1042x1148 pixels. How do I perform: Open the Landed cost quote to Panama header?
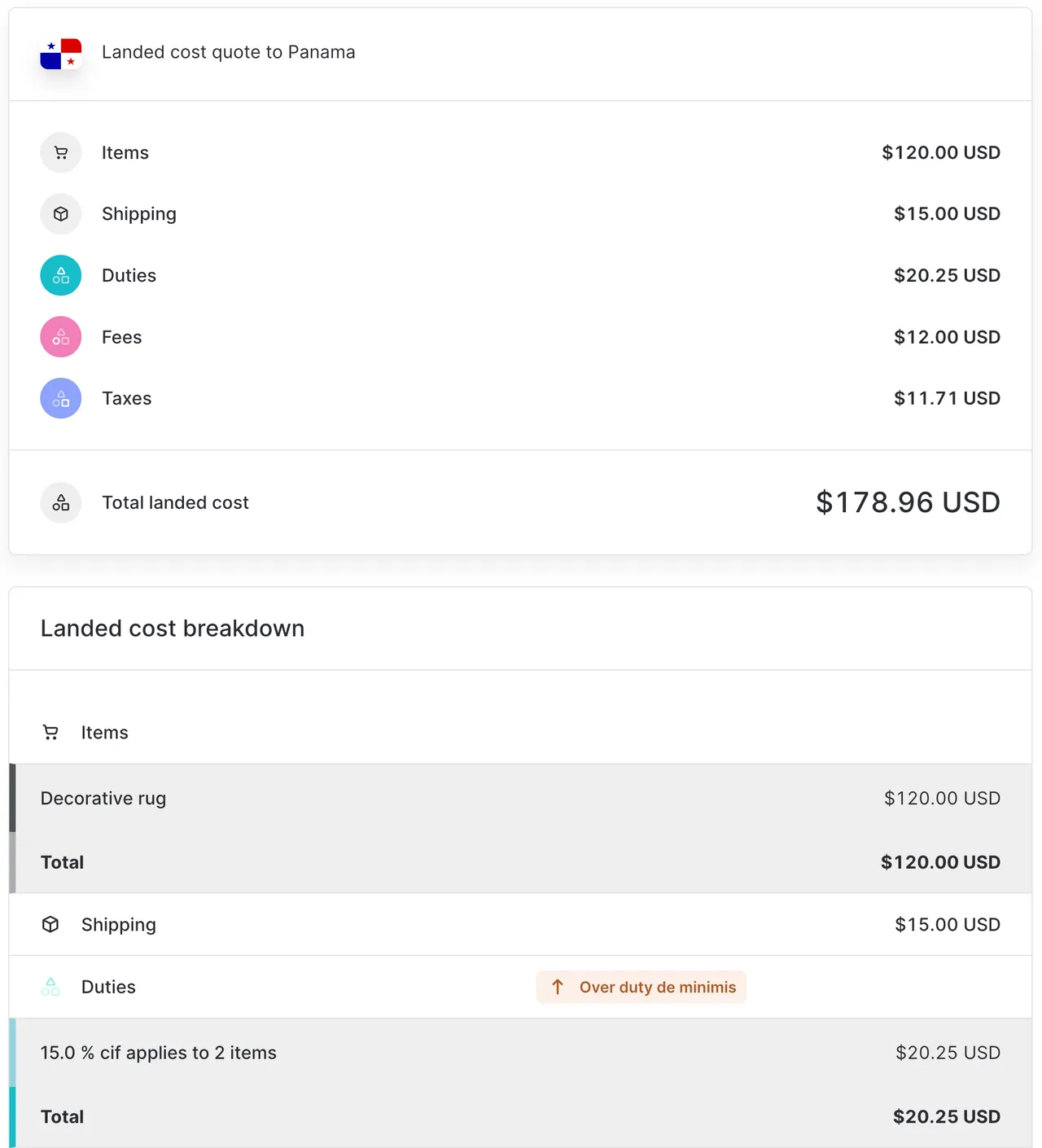(229, 52)
